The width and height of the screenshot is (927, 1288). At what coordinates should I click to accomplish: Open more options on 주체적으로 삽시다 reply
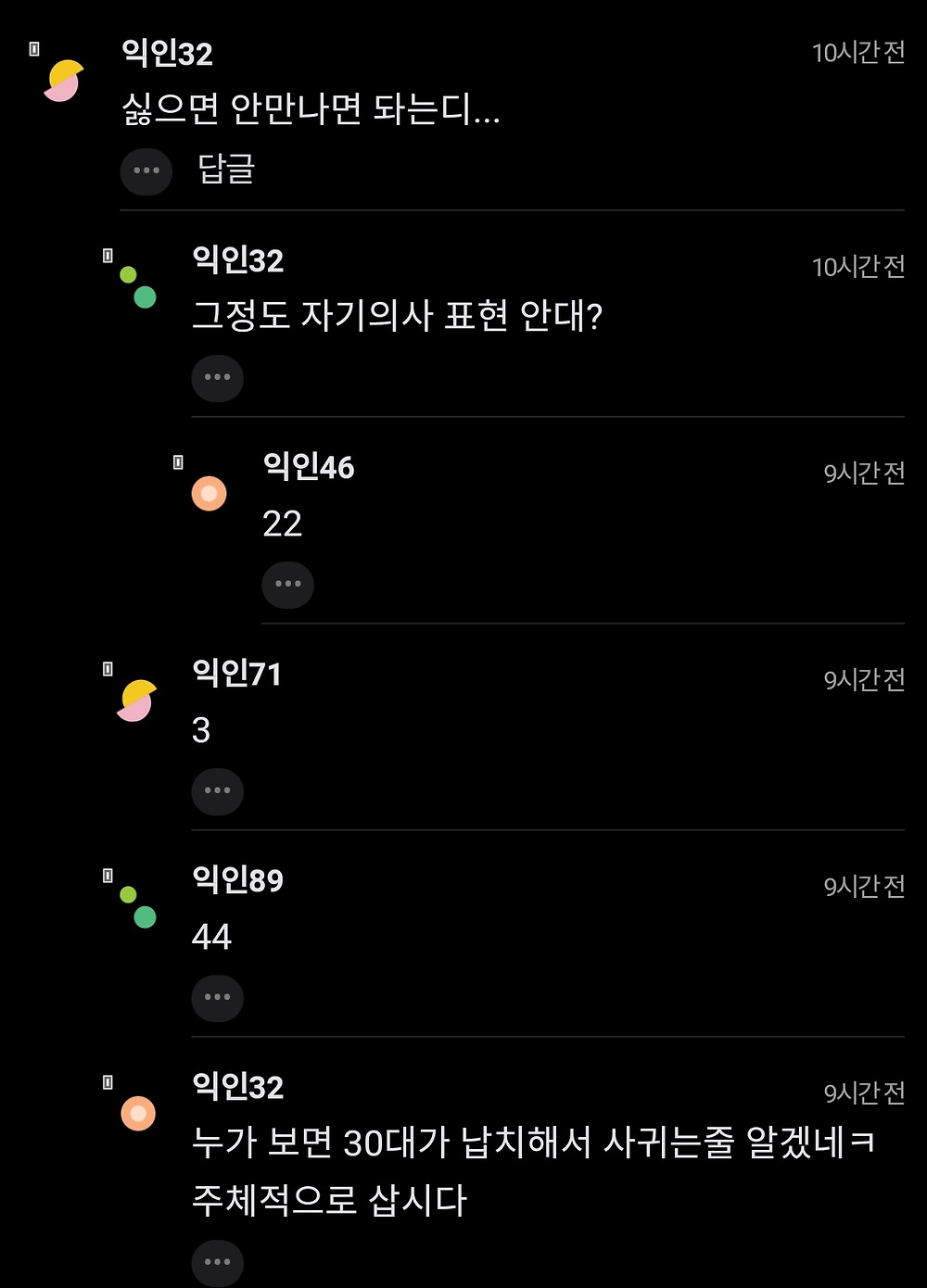[217, 1262]
